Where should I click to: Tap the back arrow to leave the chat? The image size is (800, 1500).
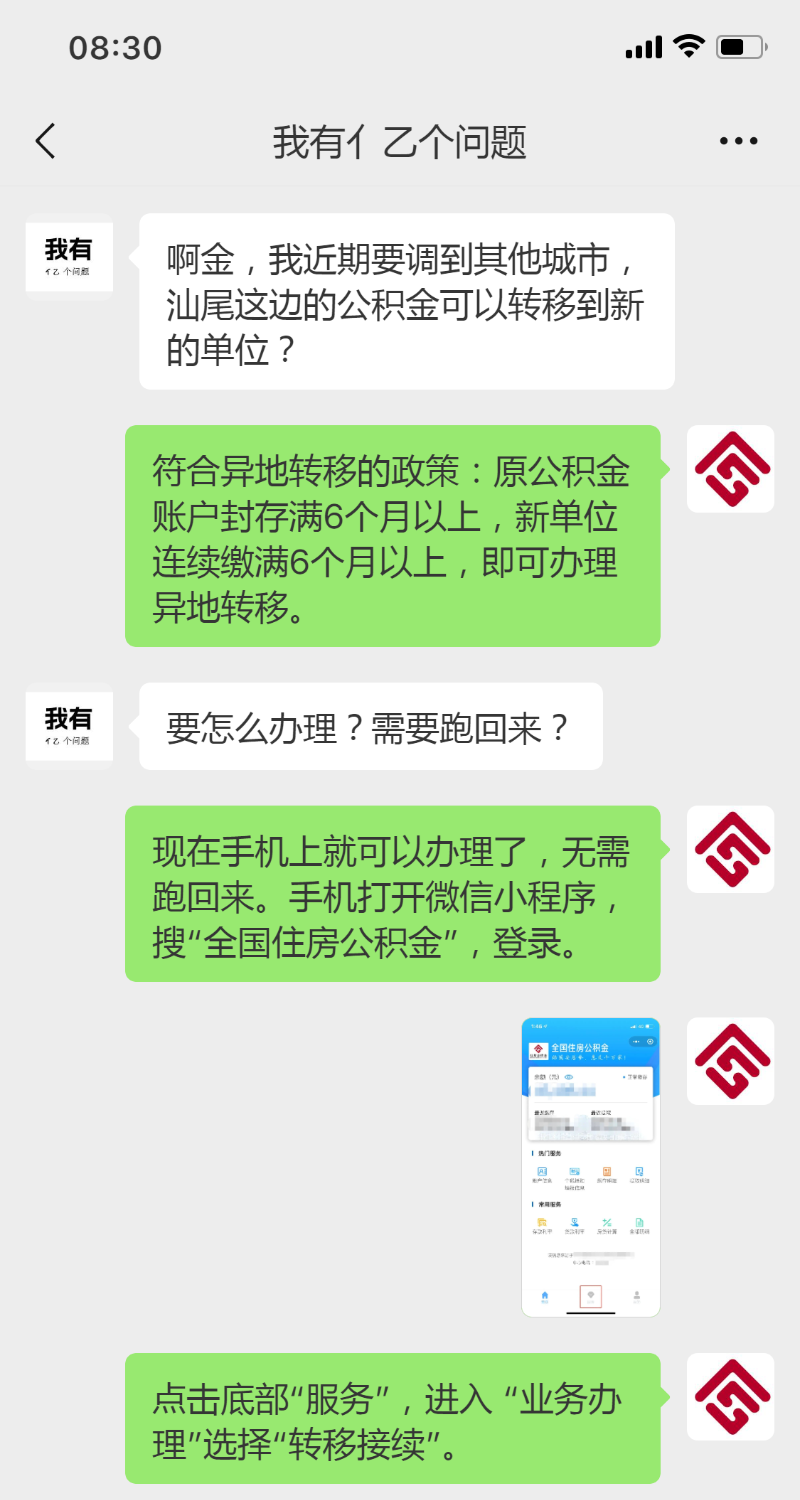[x=44, y=140]
